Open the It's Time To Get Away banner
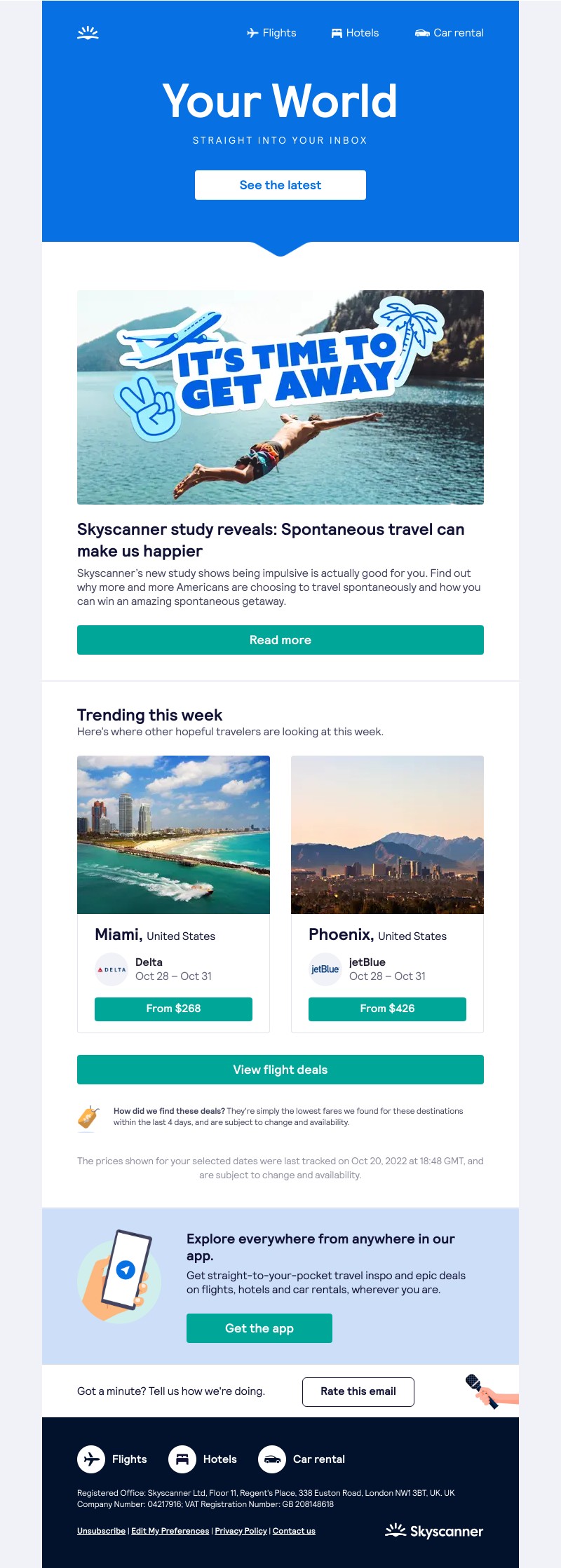The image size is (561, 1568). click(x=280, y=397)
